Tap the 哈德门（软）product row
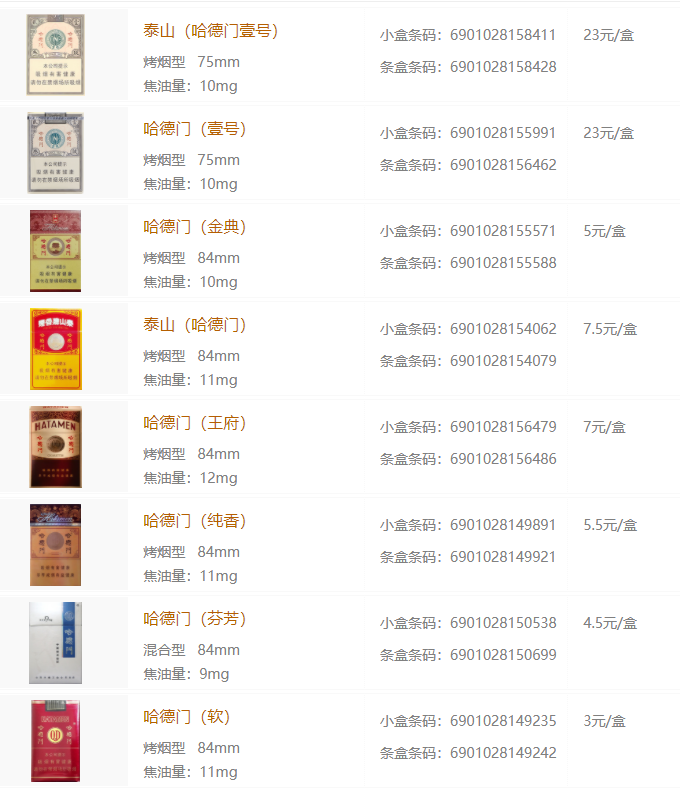The image size is (680, 792). tap(187, 717)
